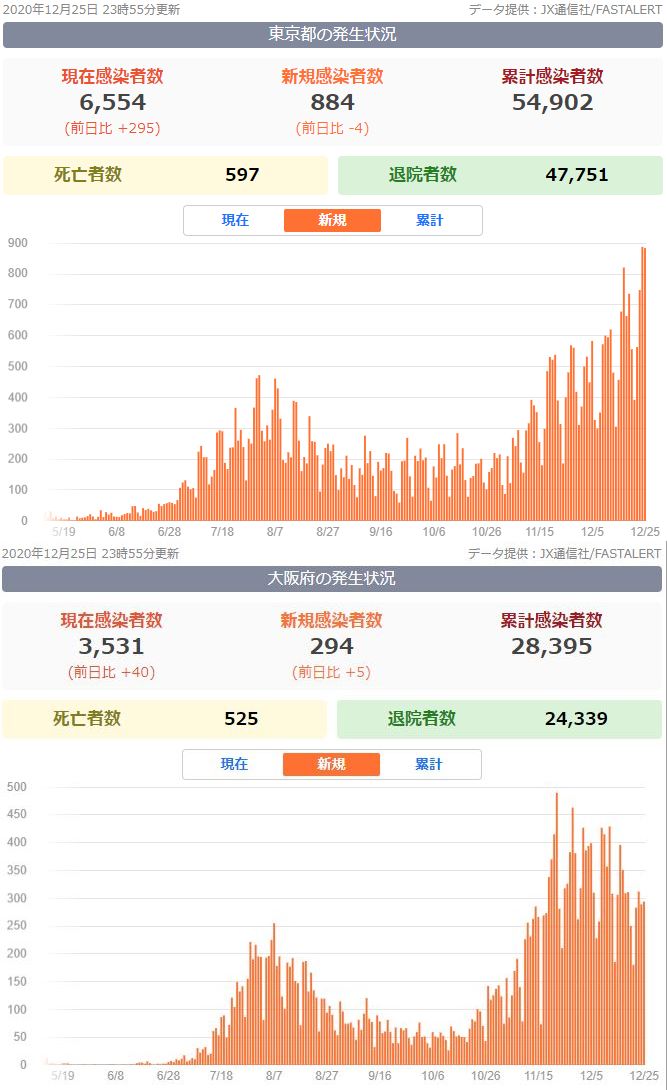Viewport: 667px width, 1090px height.
Task: Show 累計 graph for Osaka
Action: point(429,764)
